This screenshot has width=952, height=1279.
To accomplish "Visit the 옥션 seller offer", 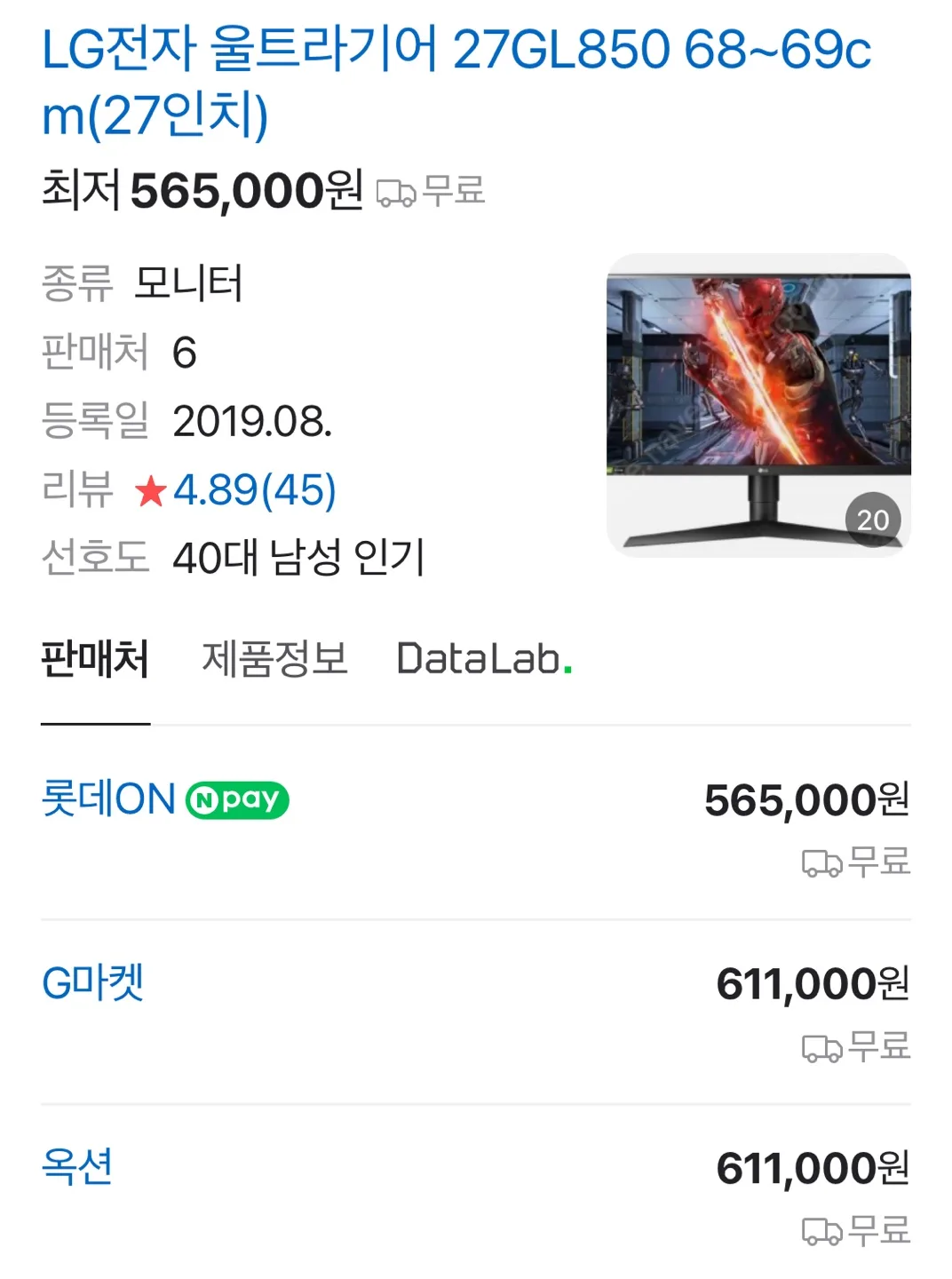I will pyautogui.click(x=77, y=1167).
